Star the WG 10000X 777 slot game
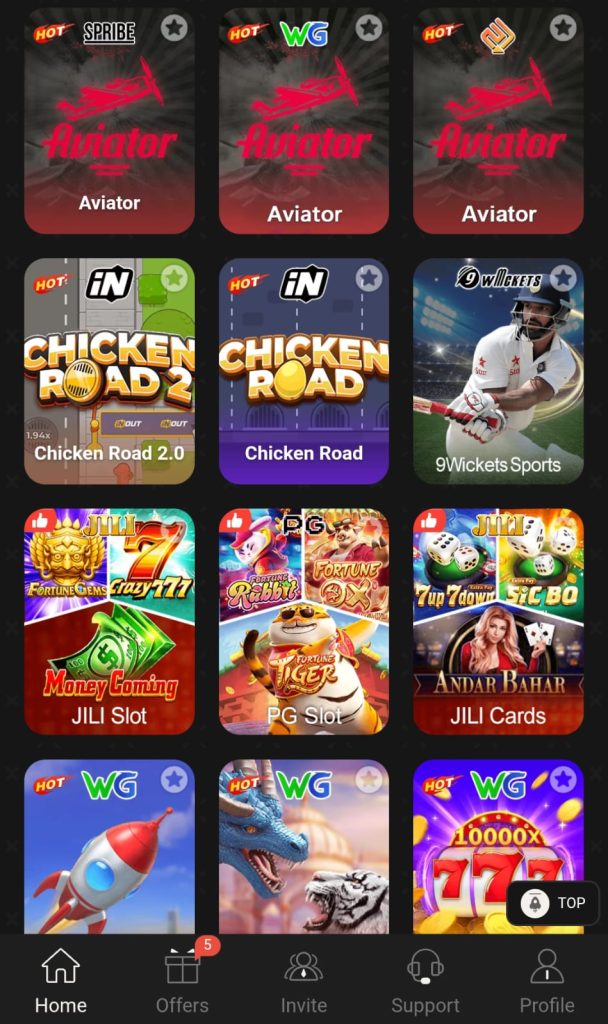The image size is (608, 1024). coord(563,779)
